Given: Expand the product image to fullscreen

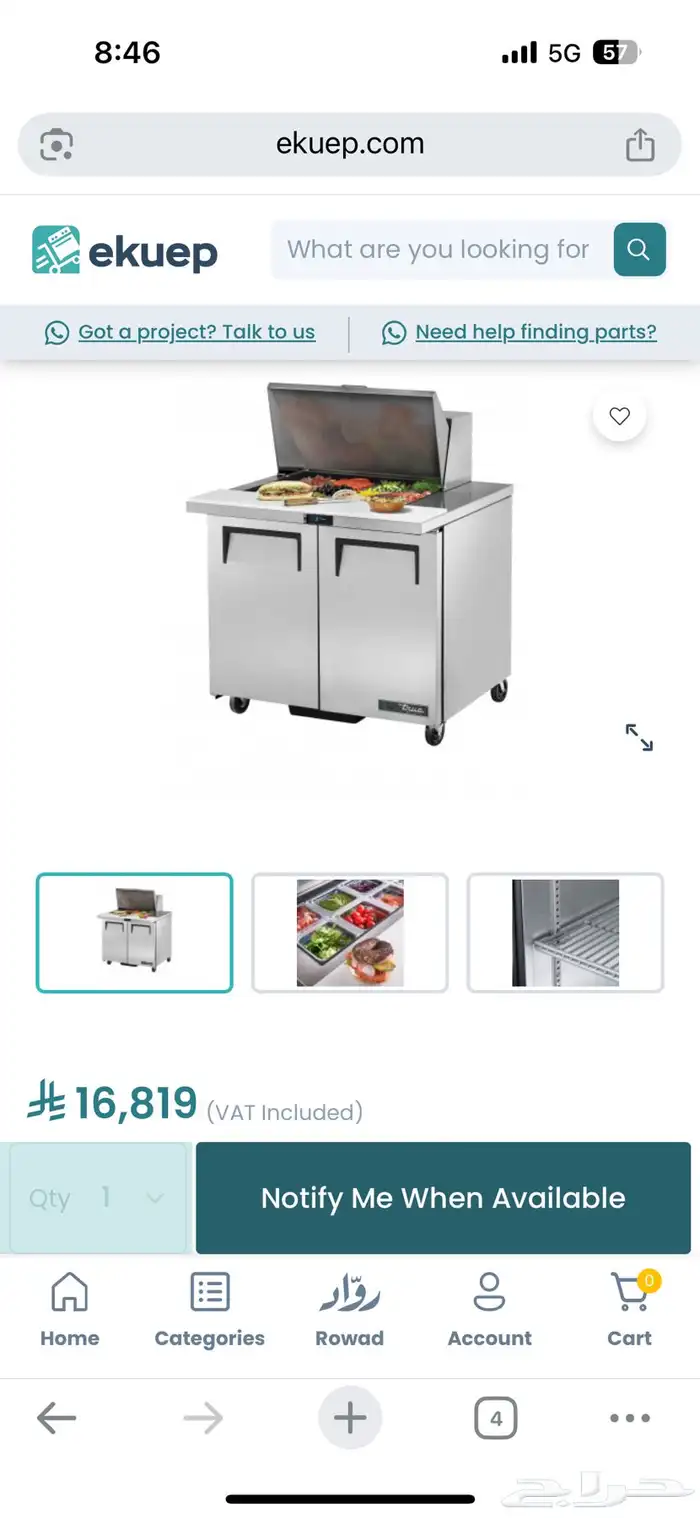Looking at the screenshot, I should tap(639, 738).
